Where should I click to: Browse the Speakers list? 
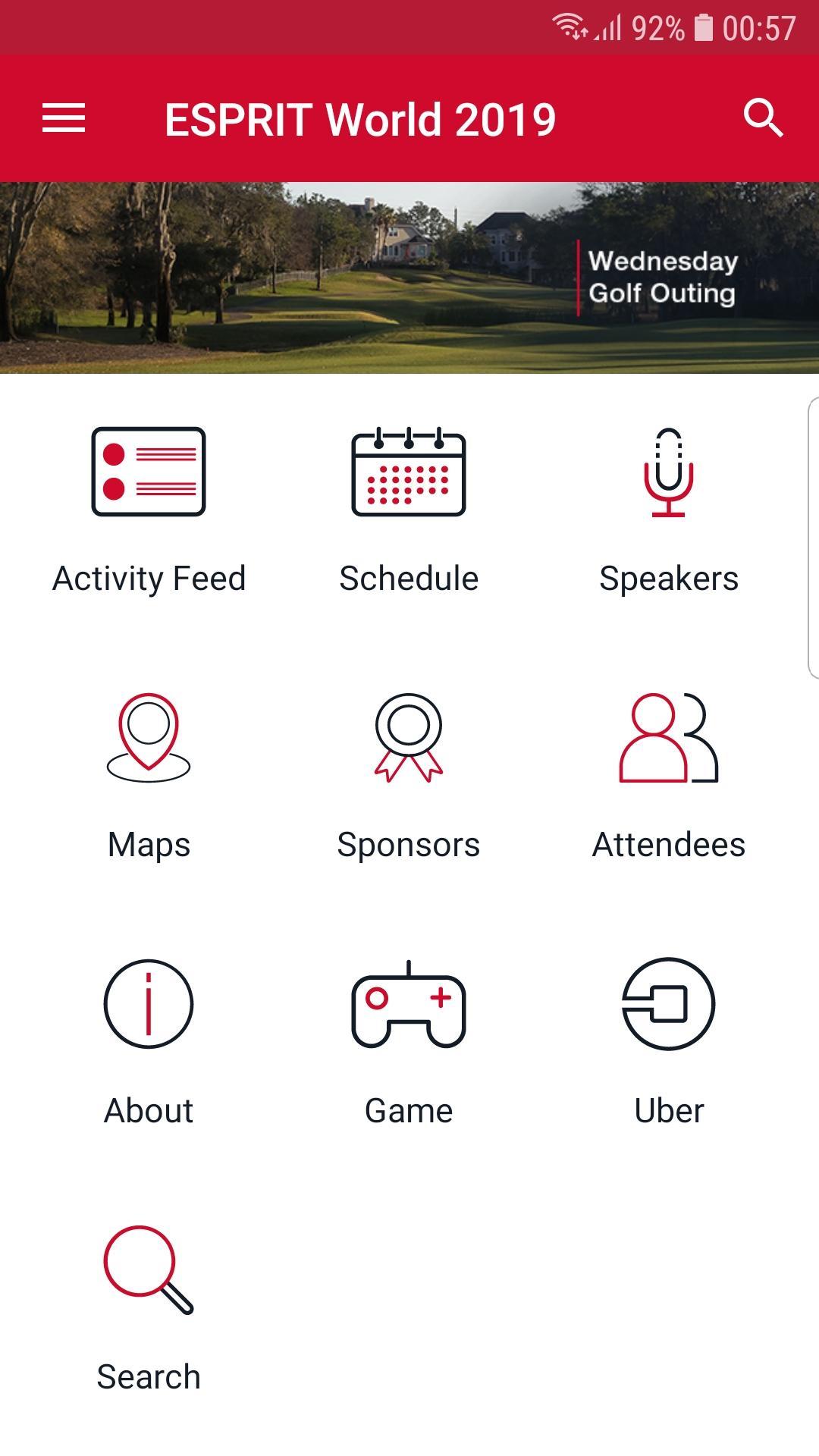point(668,508)
